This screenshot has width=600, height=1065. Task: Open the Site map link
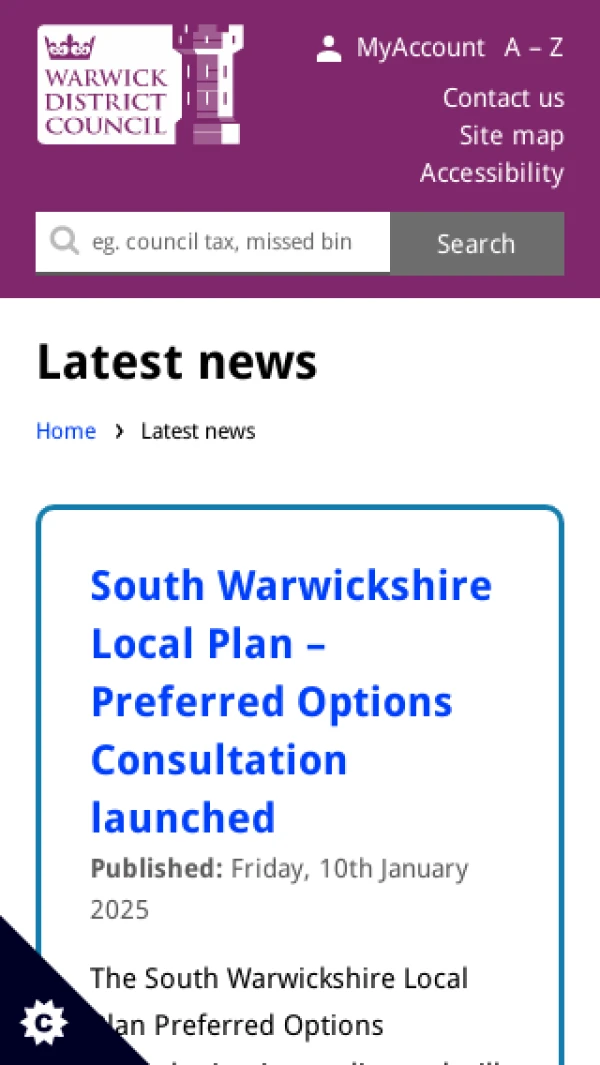click(511, 136)
